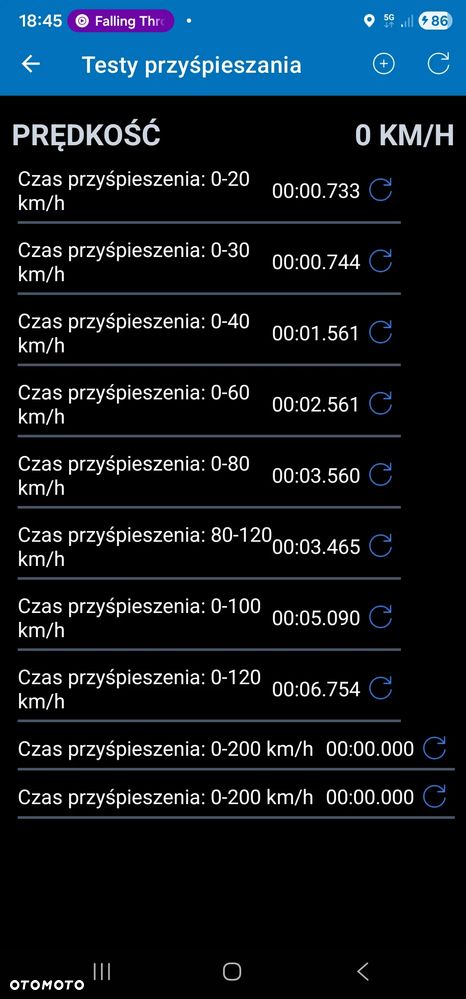Viewport: 466px width, 999px height.
Task: Reset the 0-30 km/h result
Action: tap(381, 261)
